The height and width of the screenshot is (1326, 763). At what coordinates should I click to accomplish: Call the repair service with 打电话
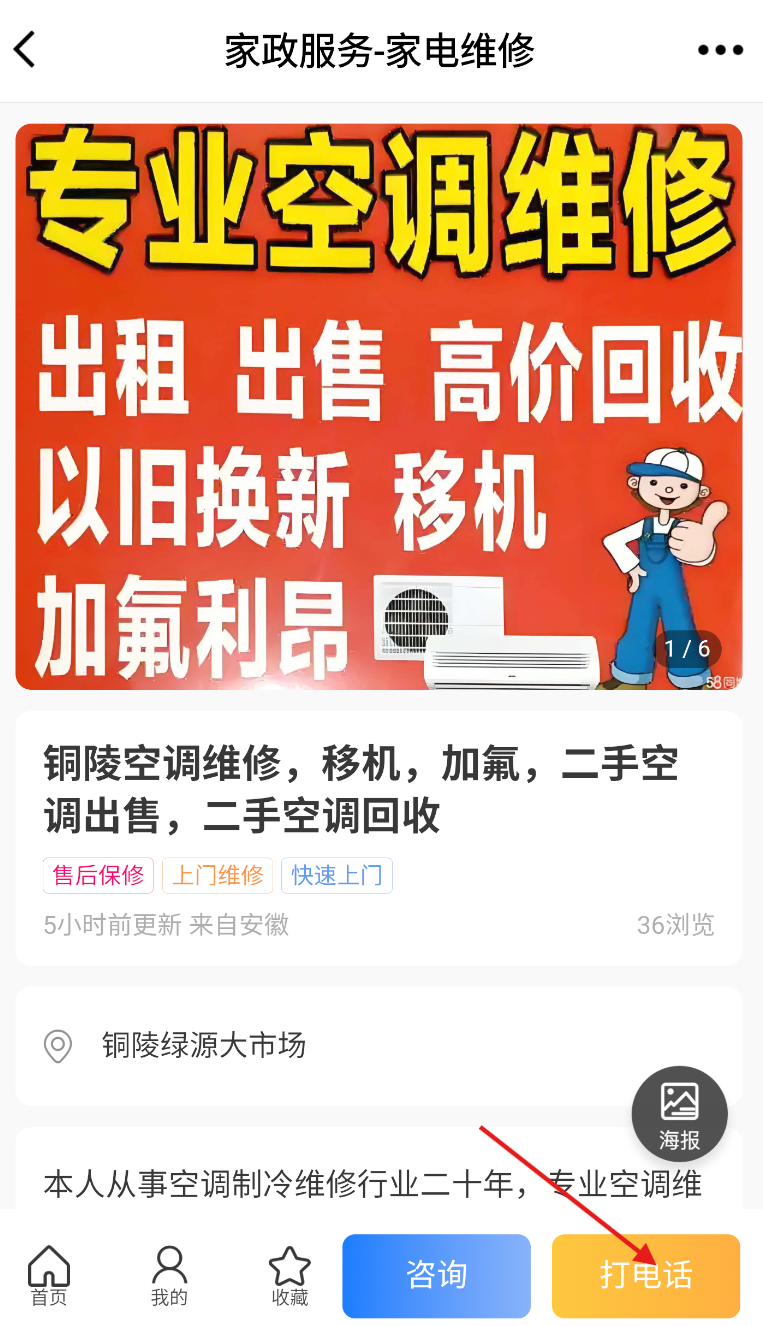pyautogui.click(x=646, y=1275)
